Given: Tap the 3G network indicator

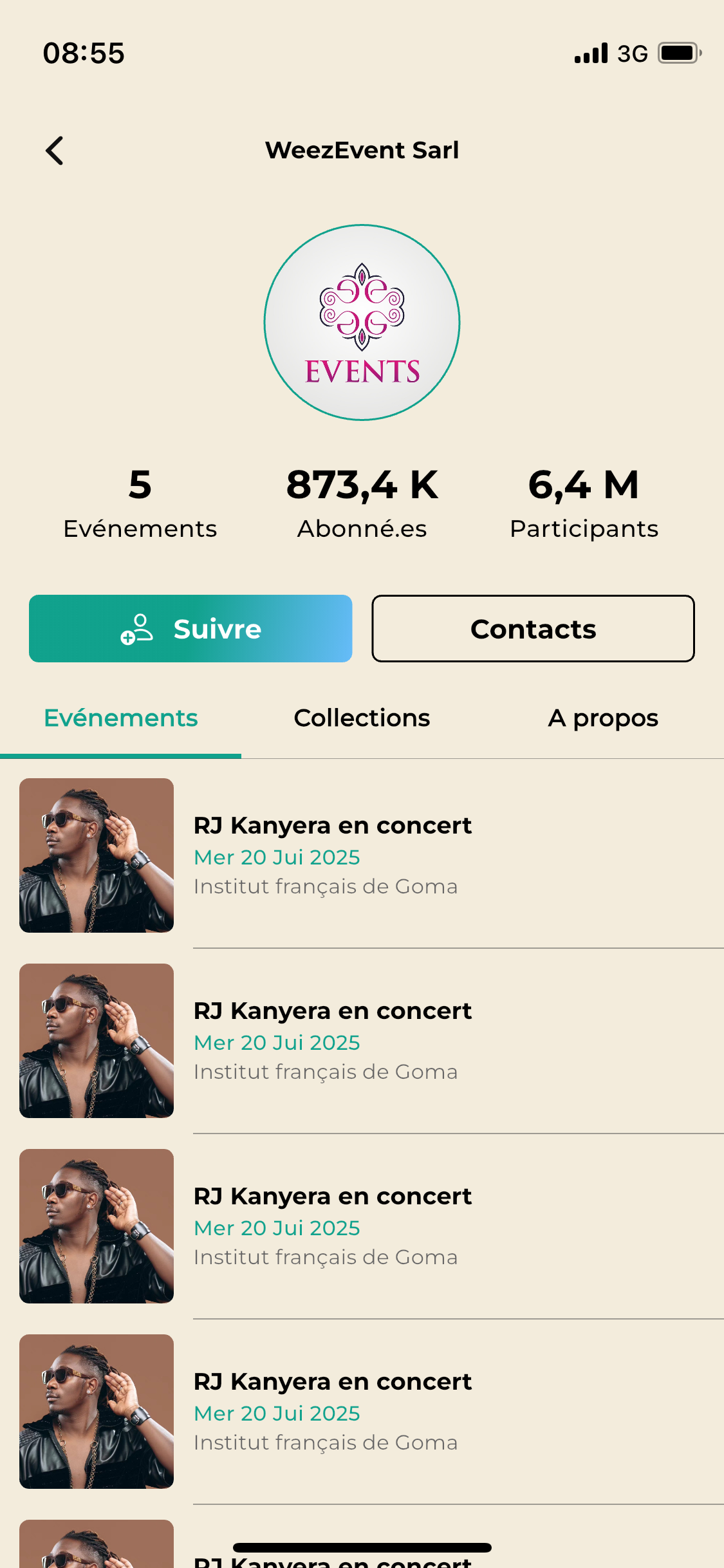Looking at the screenshot, I should tap(633, 53).
